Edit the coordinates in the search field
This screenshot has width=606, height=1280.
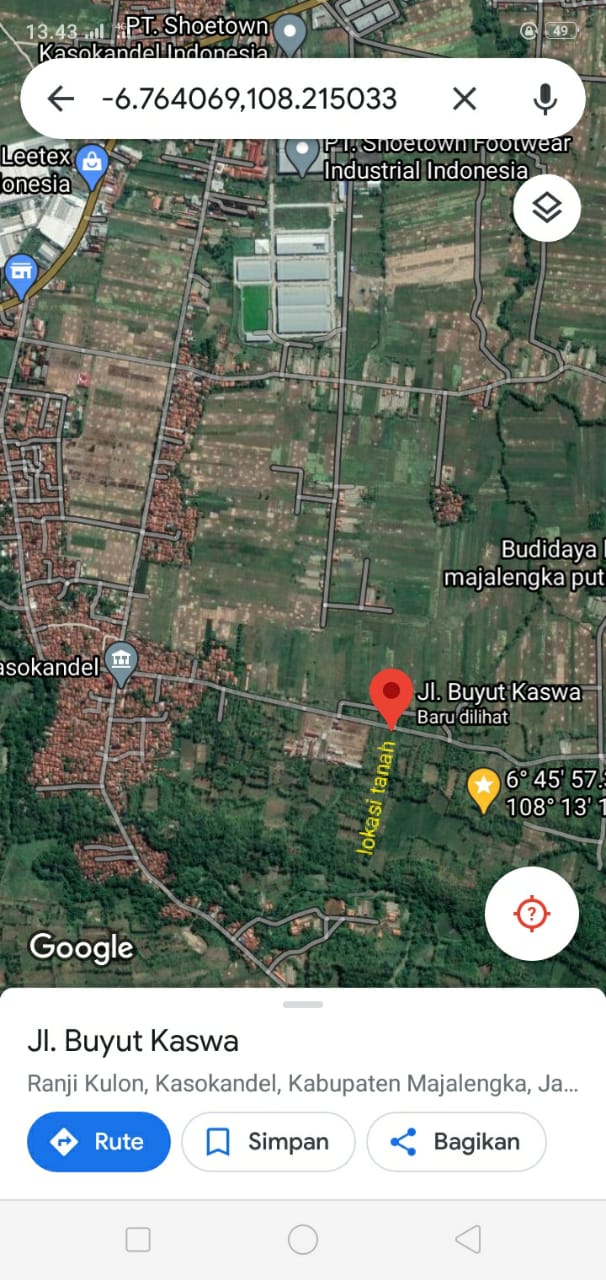click(x=250, y=98)
